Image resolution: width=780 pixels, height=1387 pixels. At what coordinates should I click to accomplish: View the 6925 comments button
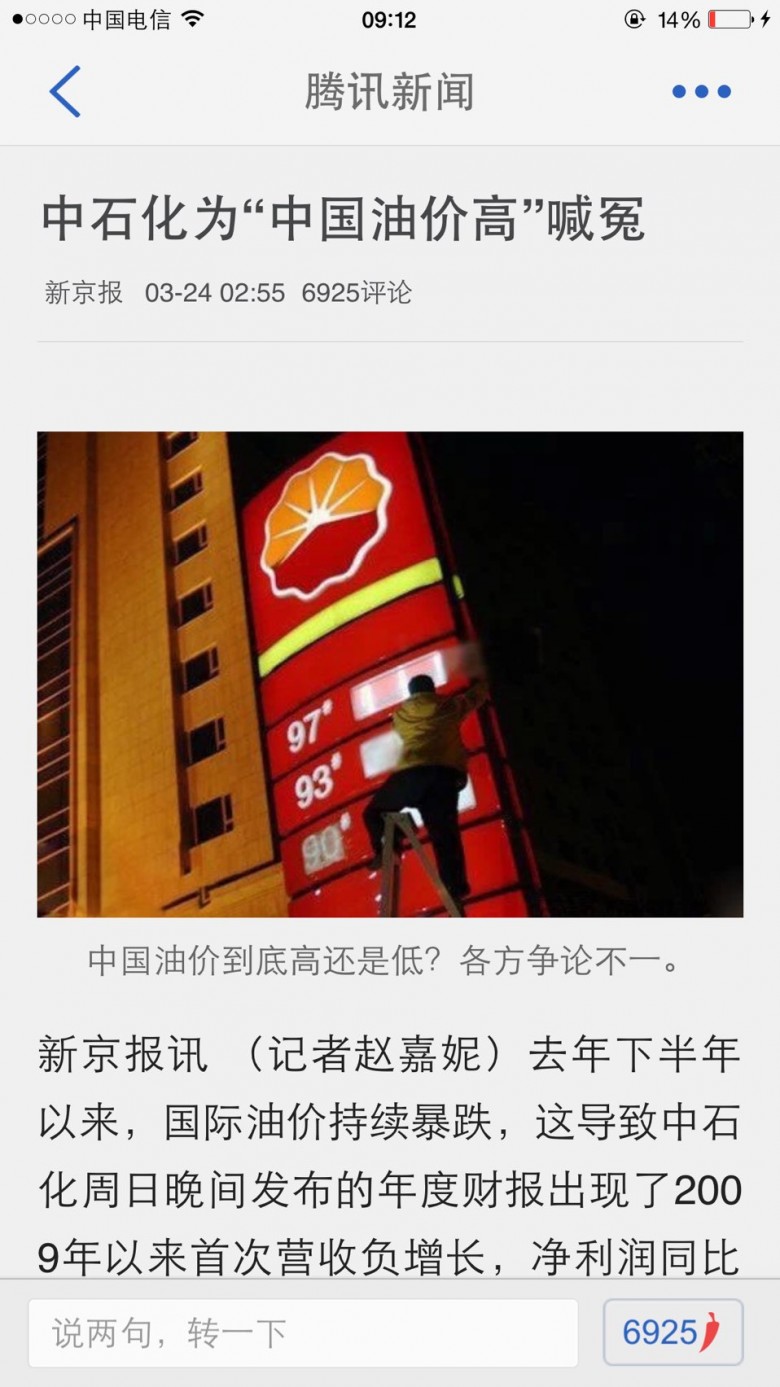672,1332
